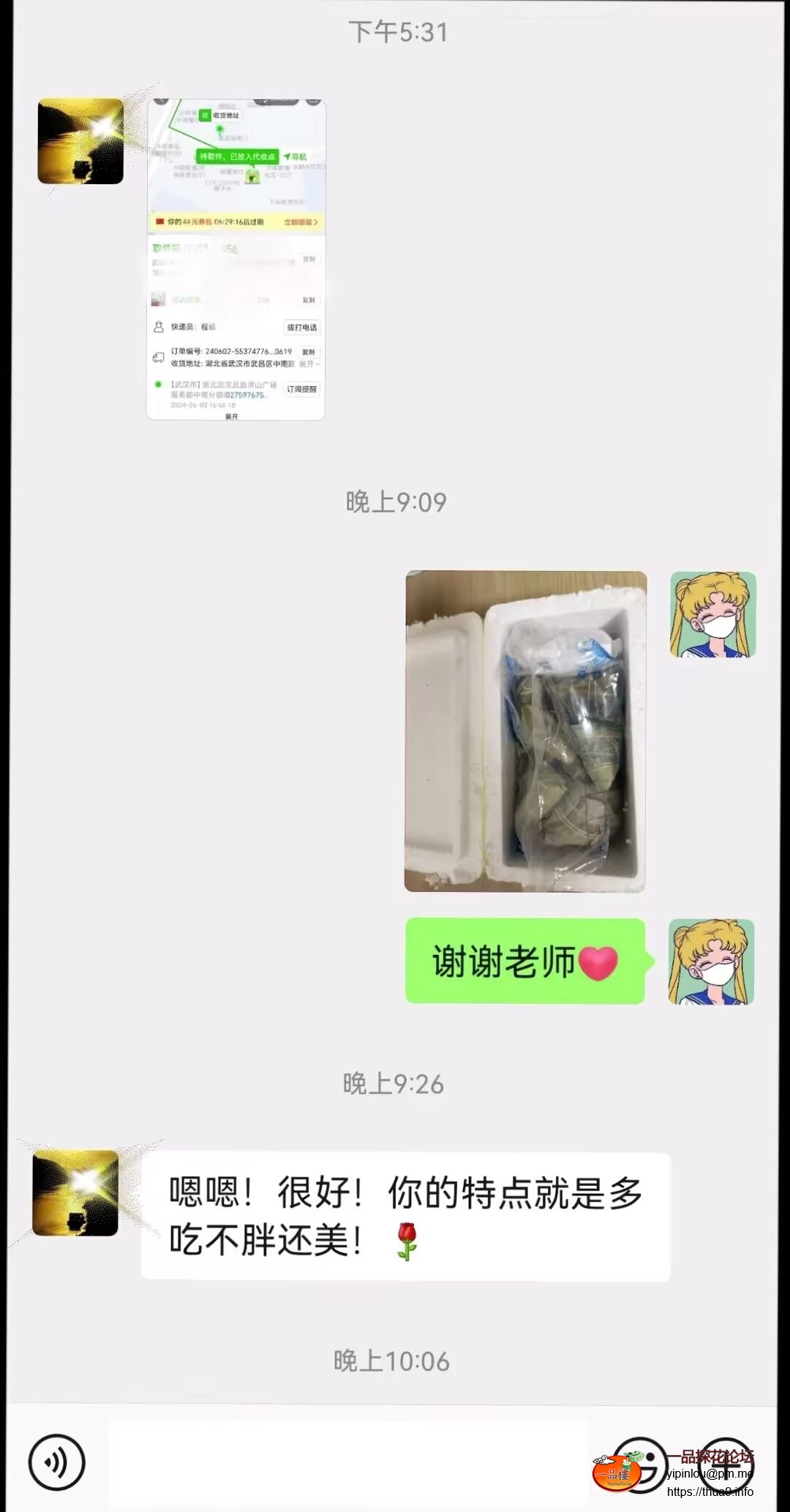Open the plus attachments menu

click(726, 1462)
